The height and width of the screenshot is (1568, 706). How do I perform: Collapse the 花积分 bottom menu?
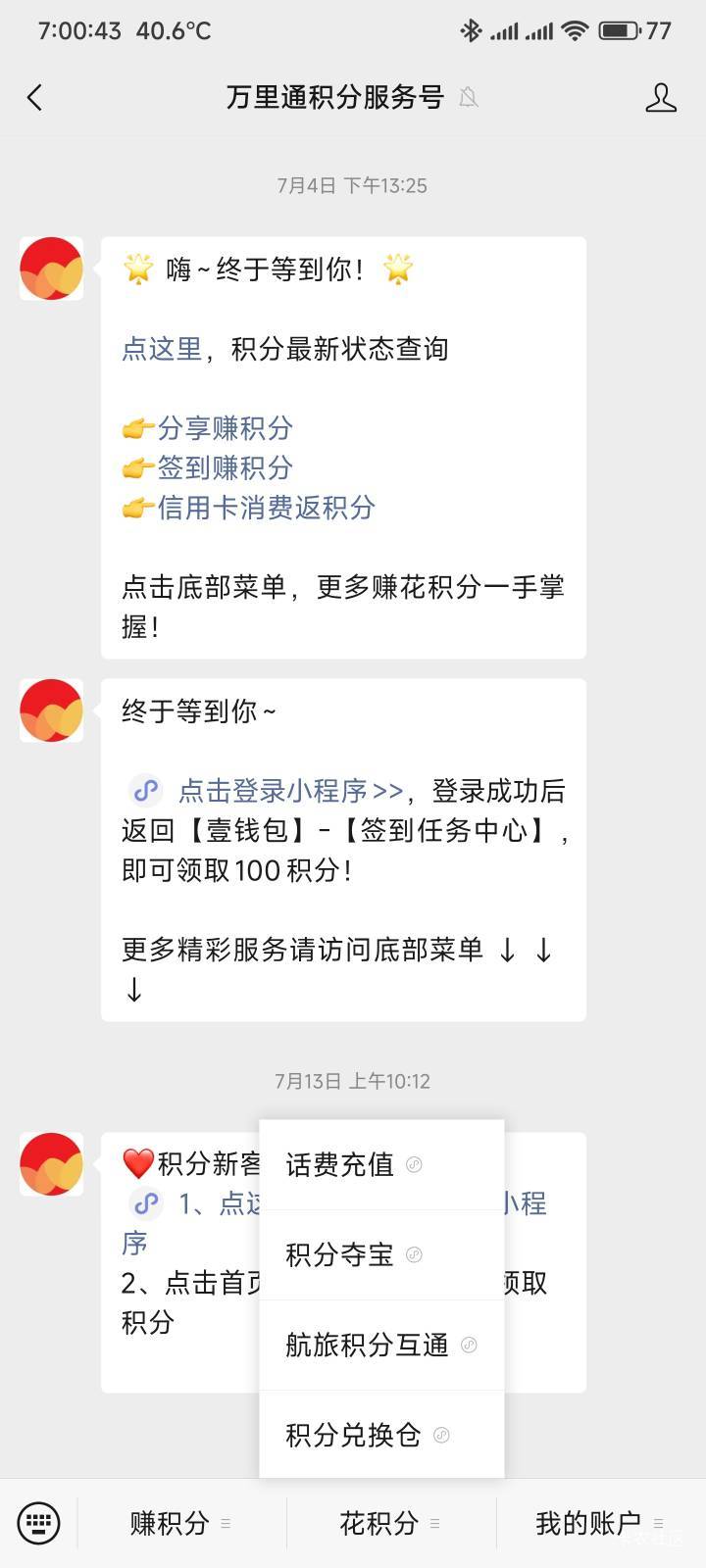click(x=390, y=1523)
